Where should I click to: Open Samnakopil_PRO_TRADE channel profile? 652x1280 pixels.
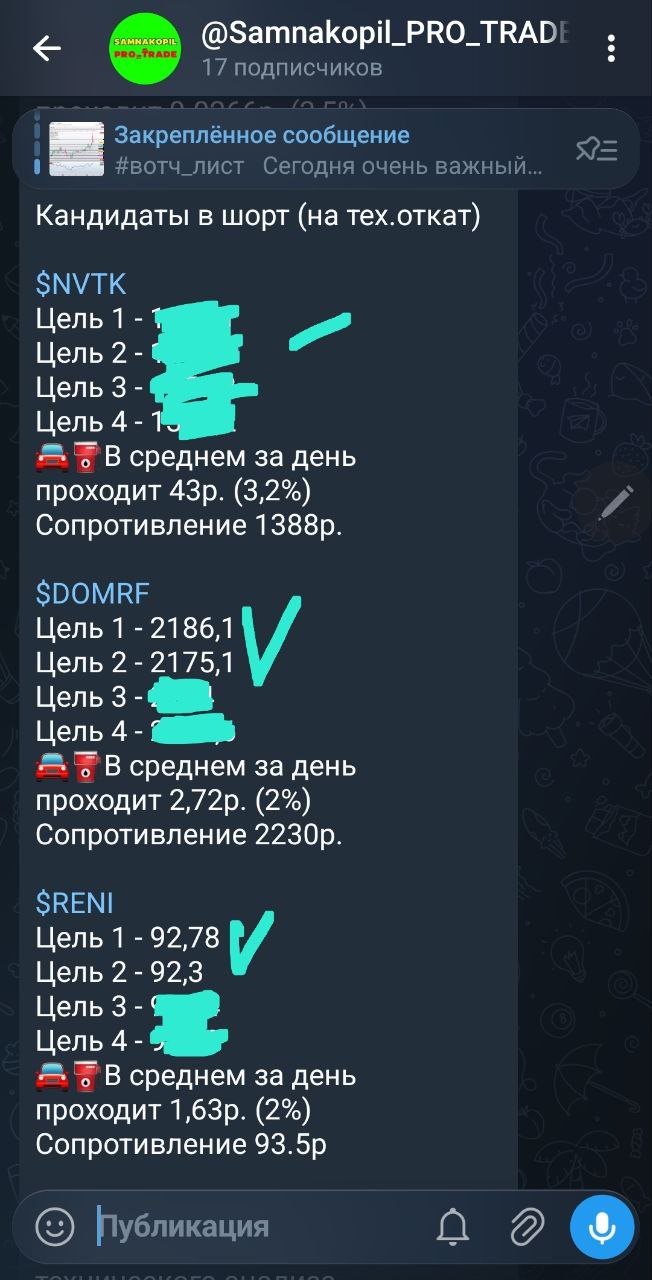click(385, 48)
